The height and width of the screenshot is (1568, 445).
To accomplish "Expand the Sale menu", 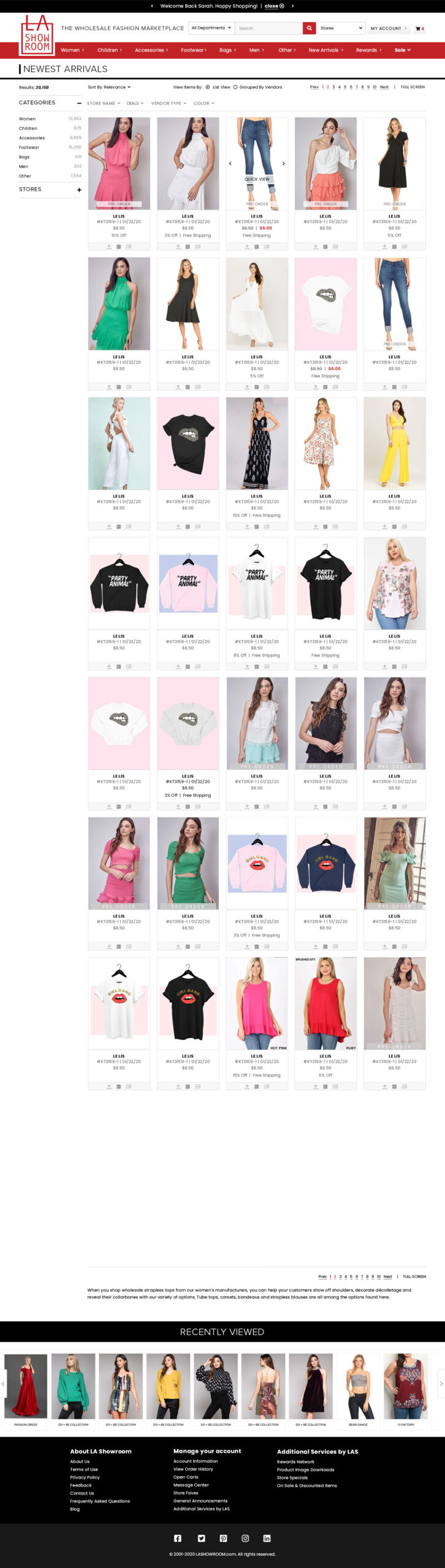I will point(402,50).
